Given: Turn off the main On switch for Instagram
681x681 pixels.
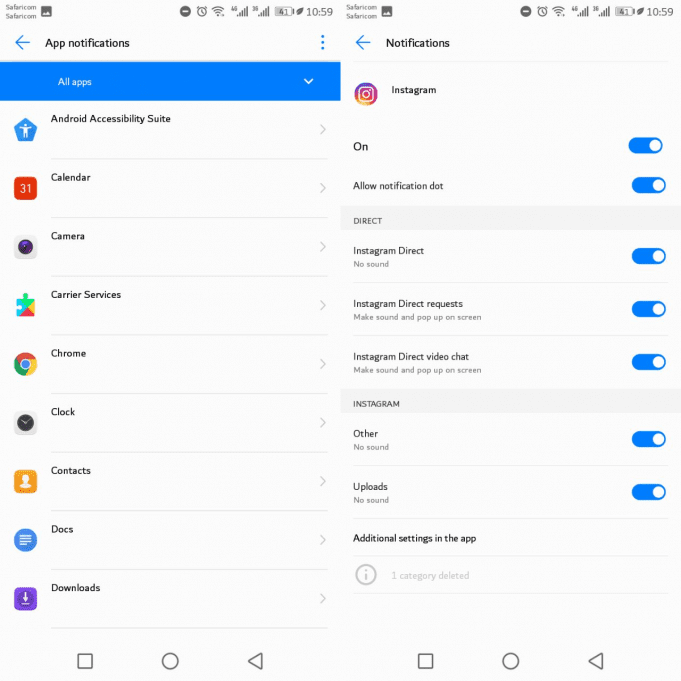Looking at the screenshot, I should (x=646, y=146).
